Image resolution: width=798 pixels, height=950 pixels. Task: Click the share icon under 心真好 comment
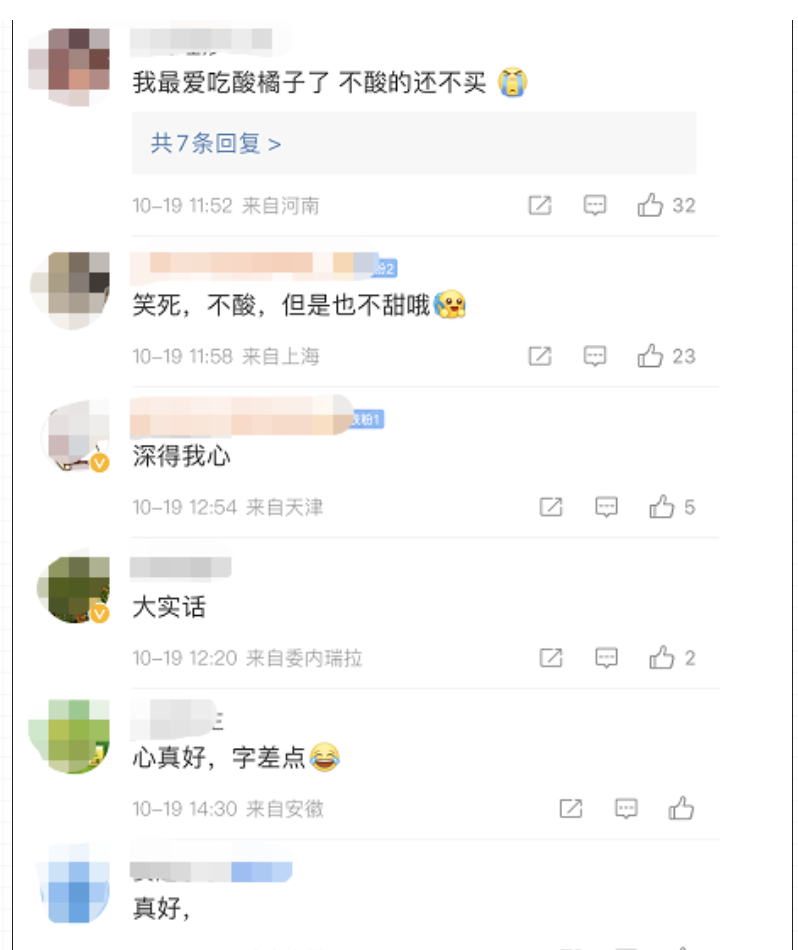pyautogui.click(x=570, y=808)
